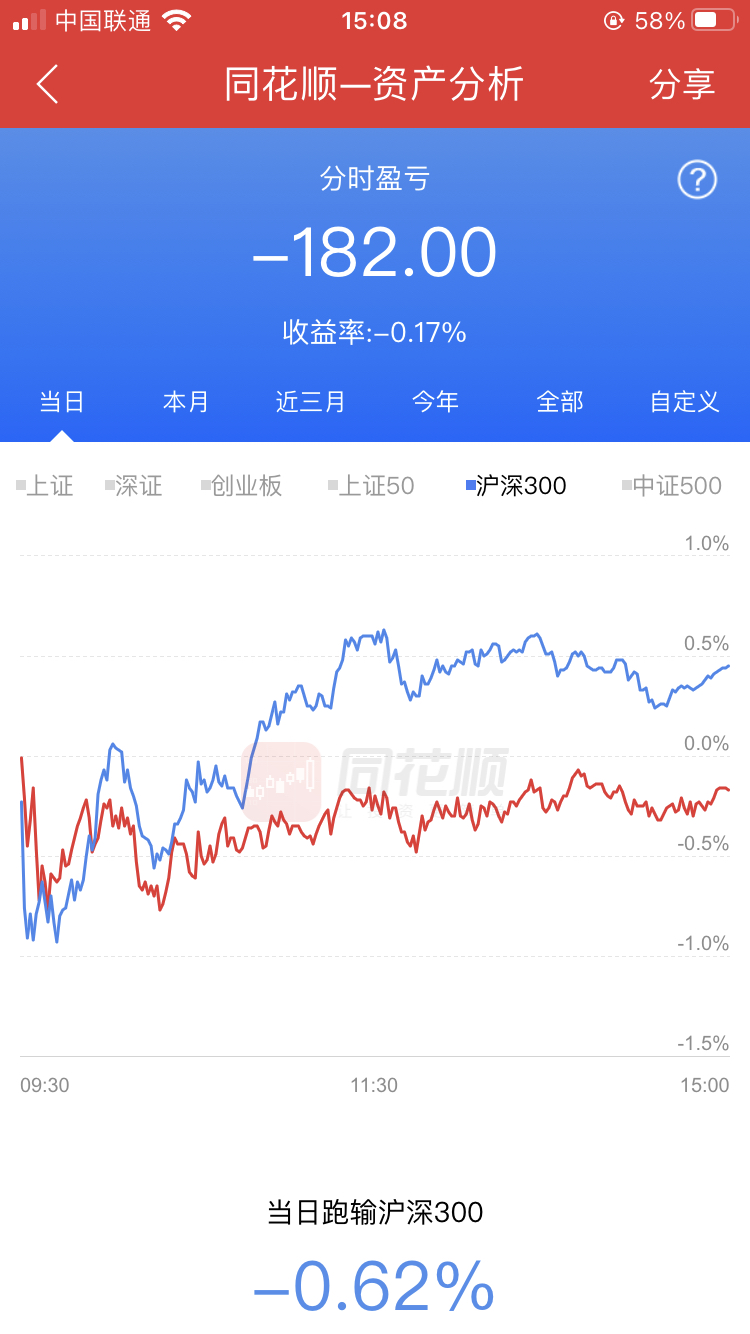Image resolution: width=750 pixels, height=1334 pixels.
Task: Choose 中证500 as comparison index
Action: tap(672, 486)
